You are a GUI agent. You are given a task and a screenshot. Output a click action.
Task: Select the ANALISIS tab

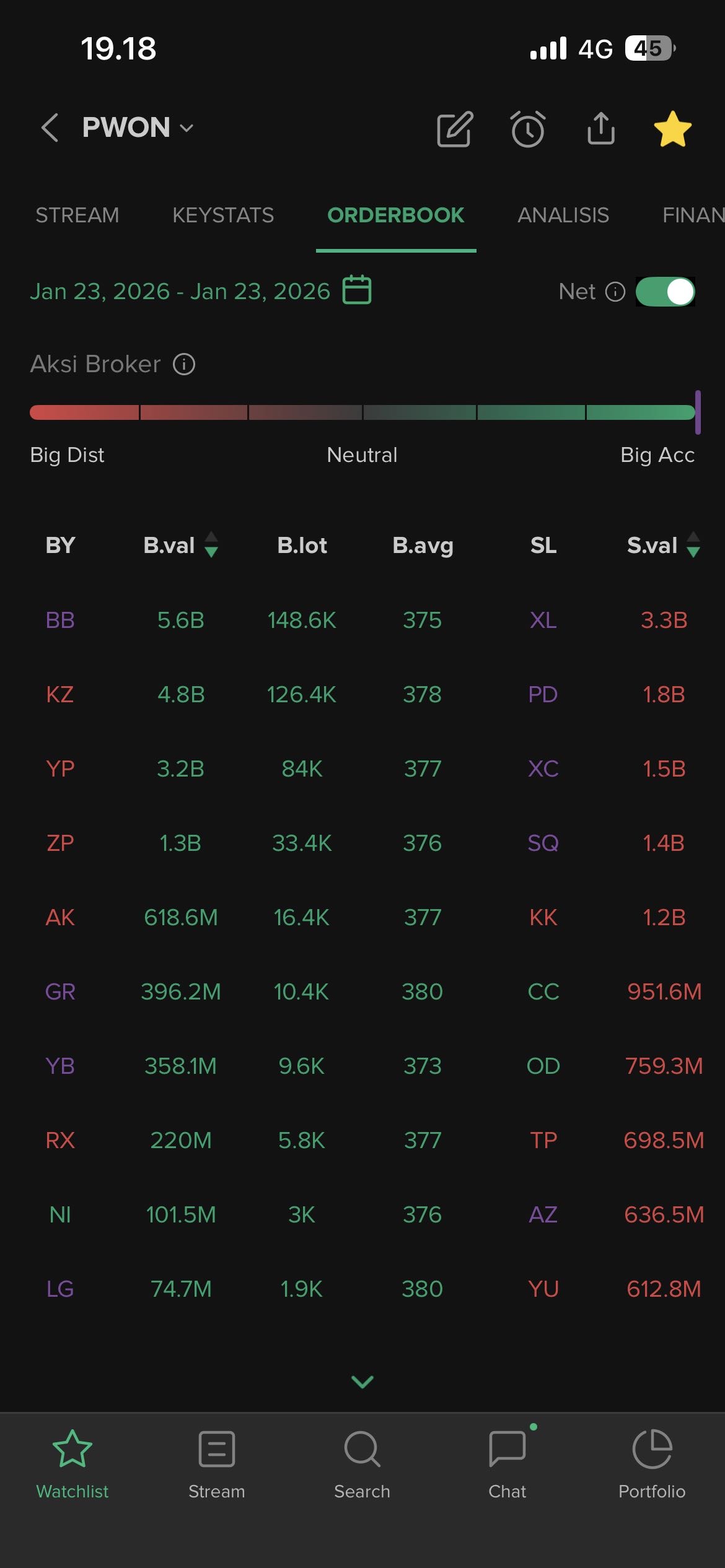click(x=563, y=216)
